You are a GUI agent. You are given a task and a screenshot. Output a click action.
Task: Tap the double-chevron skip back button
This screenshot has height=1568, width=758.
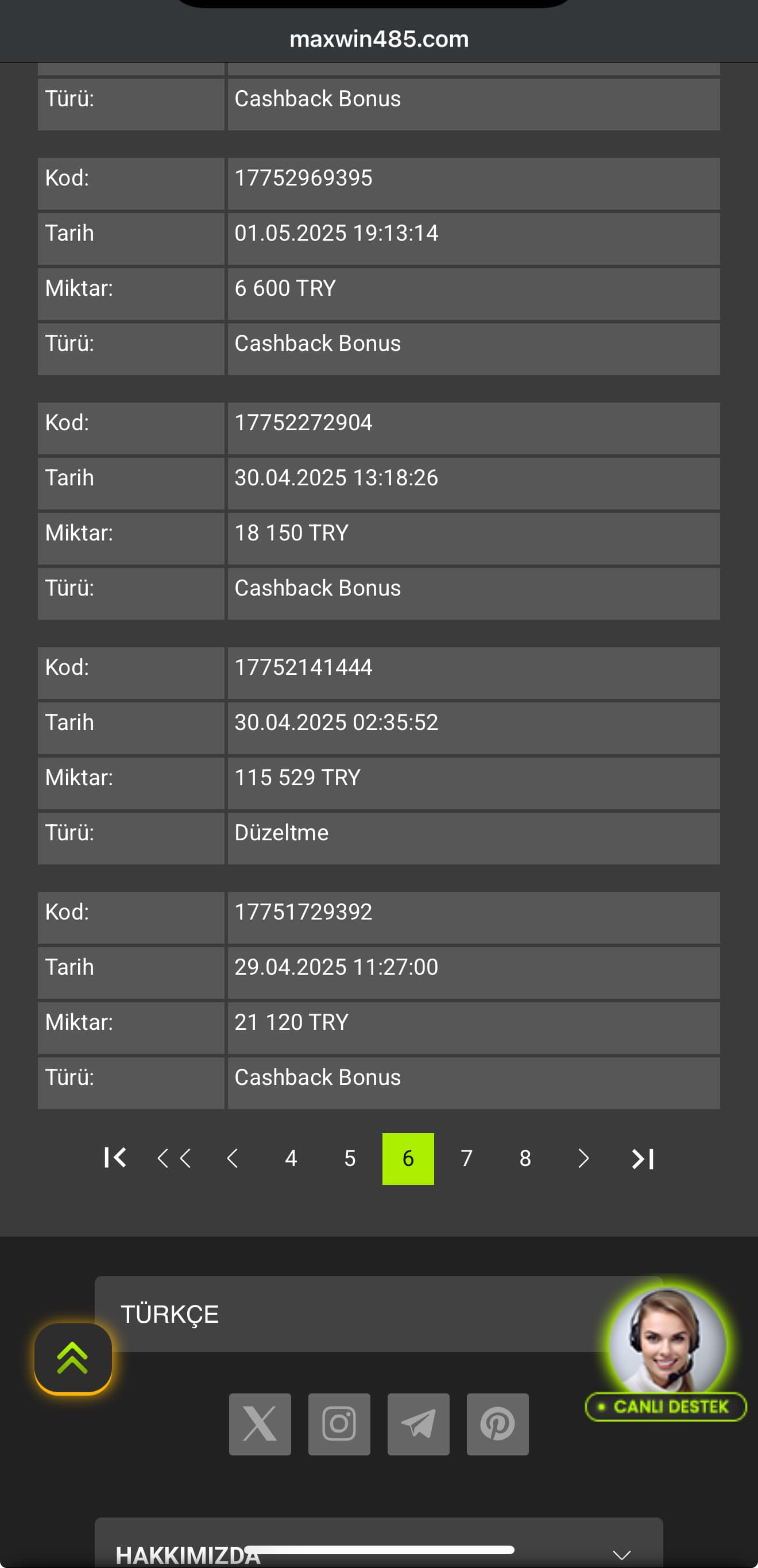point(174,1158)
